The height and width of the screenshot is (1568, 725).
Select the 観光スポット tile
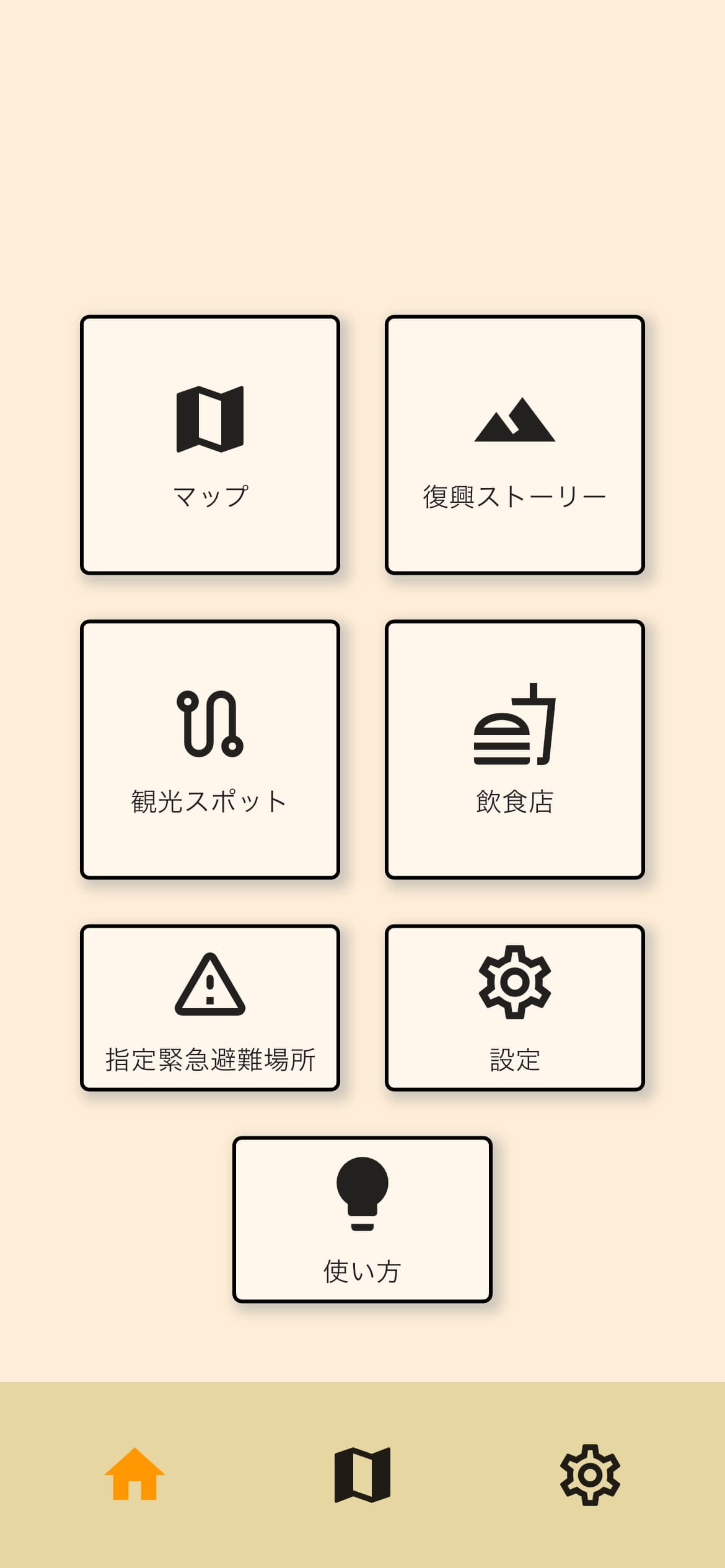(210, 749)
